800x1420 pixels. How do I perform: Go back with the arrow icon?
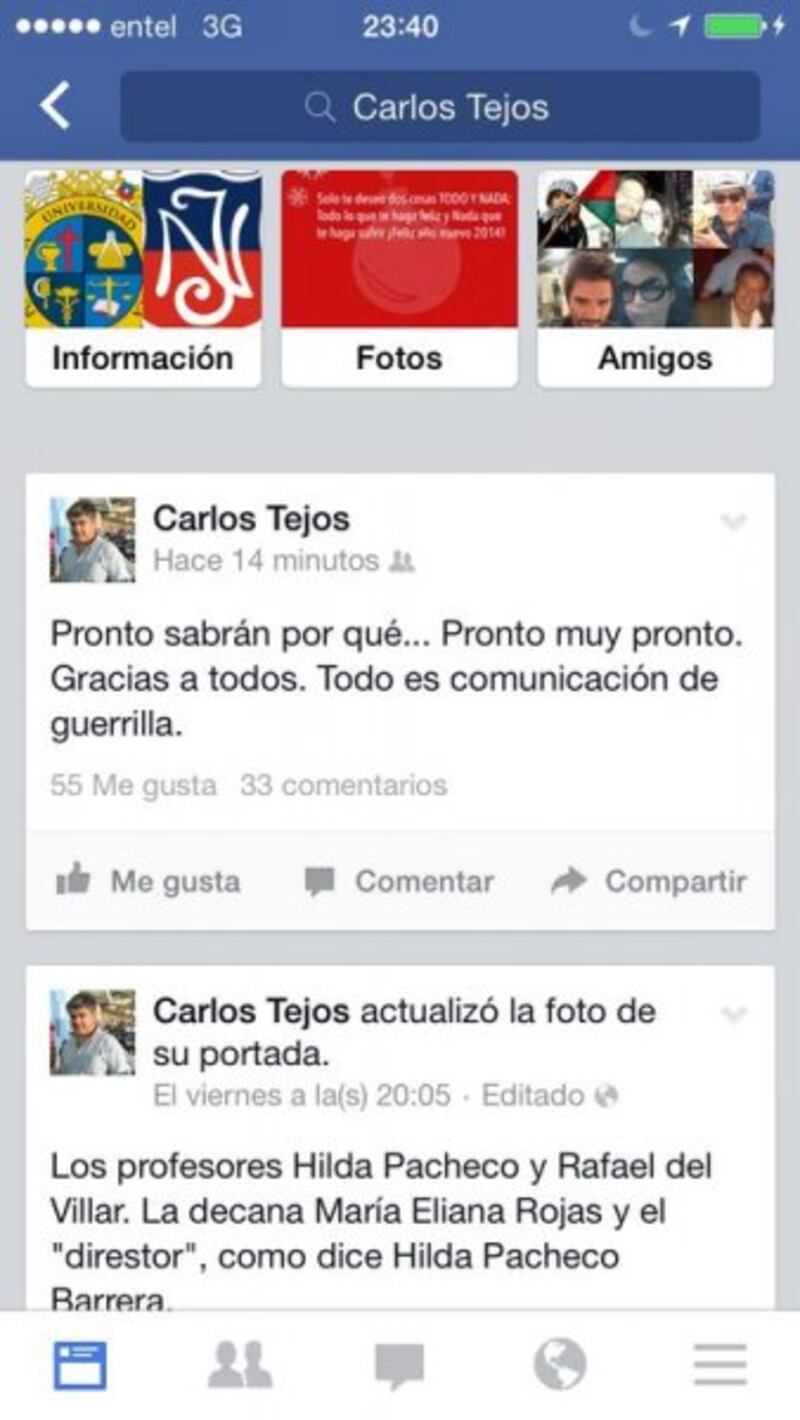55,106
